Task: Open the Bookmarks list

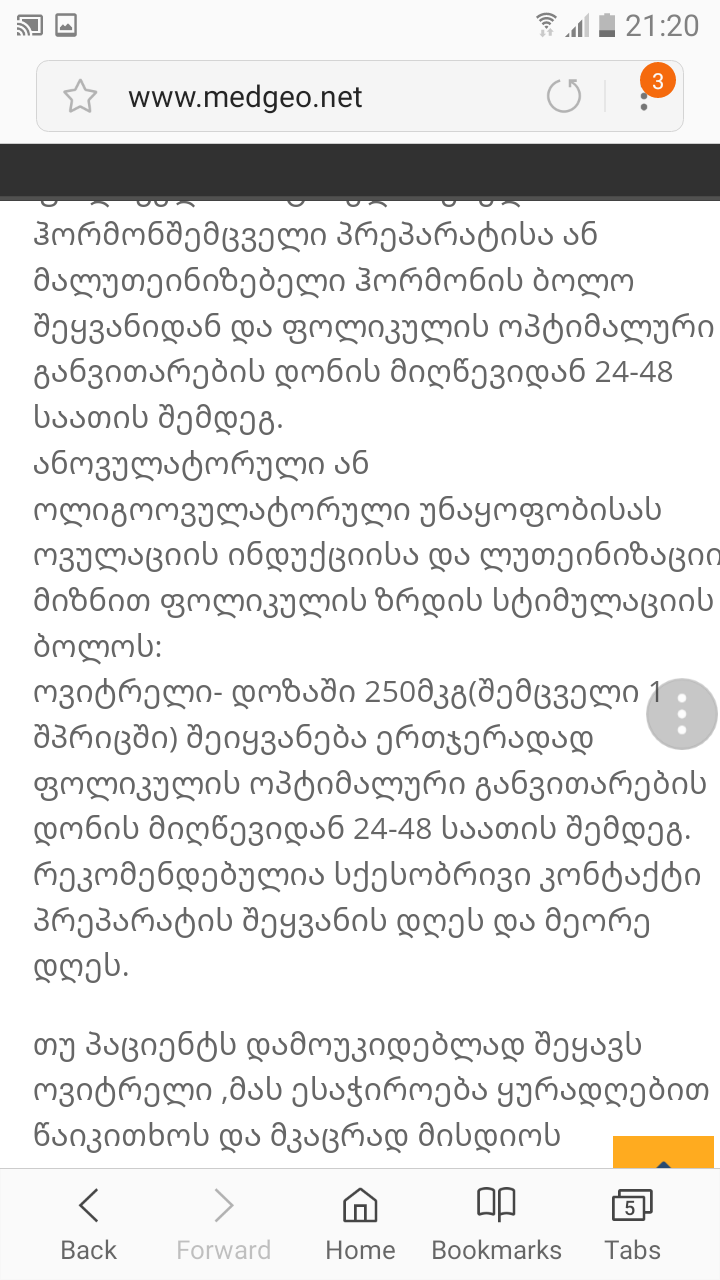Action: coord(496,1224)
